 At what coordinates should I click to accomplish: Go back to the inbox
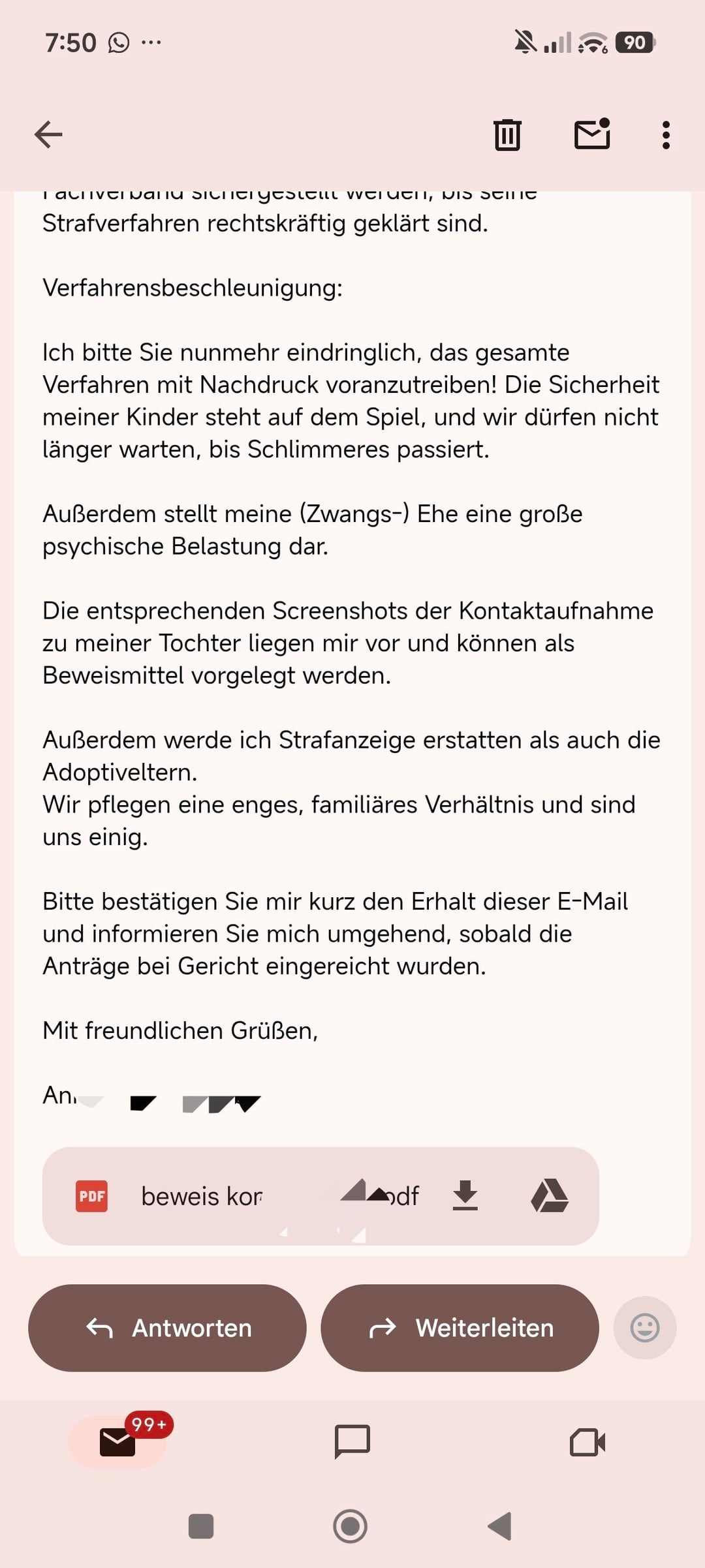point(48,135)
